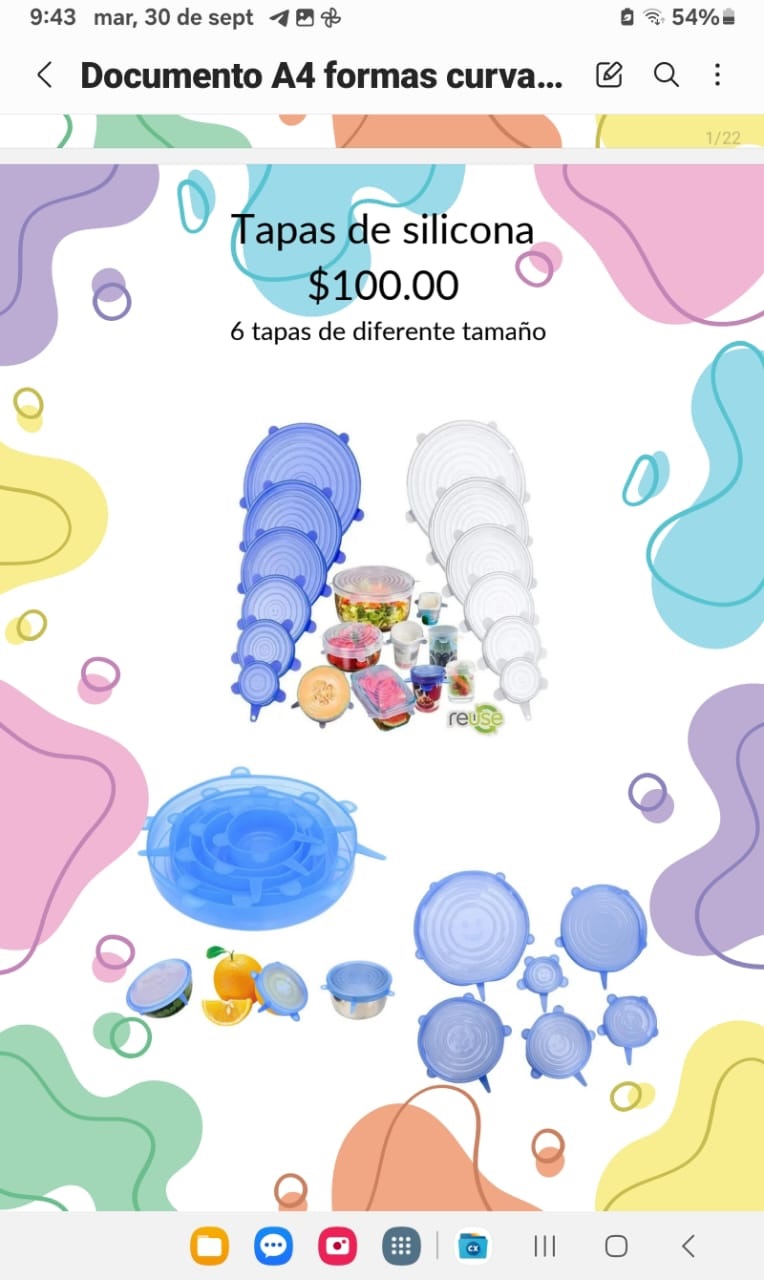Go back using the top-left arrow

click(x=44, y=75)
